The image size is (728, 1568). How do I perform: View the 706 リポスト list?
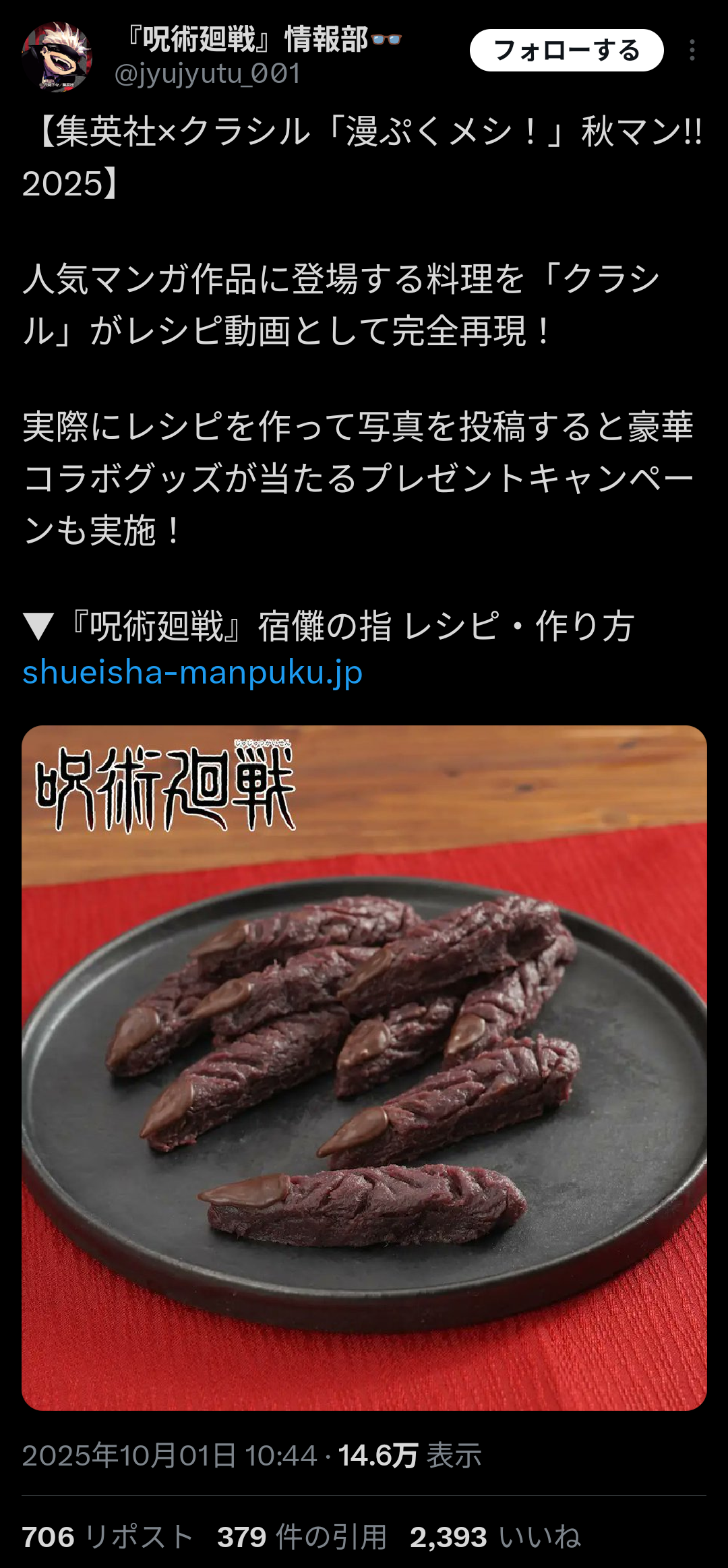108,1537
